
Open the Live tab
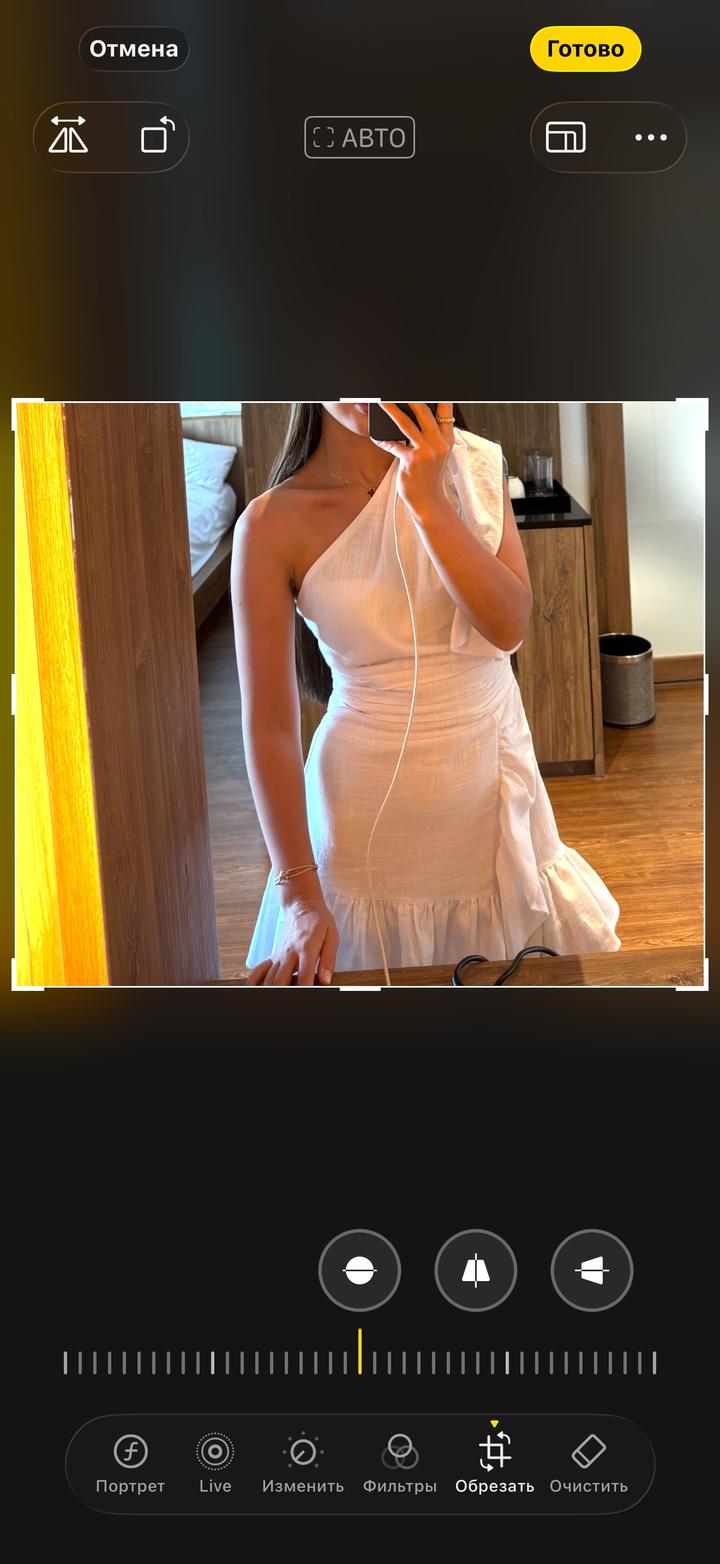[x=215, y=1463]
